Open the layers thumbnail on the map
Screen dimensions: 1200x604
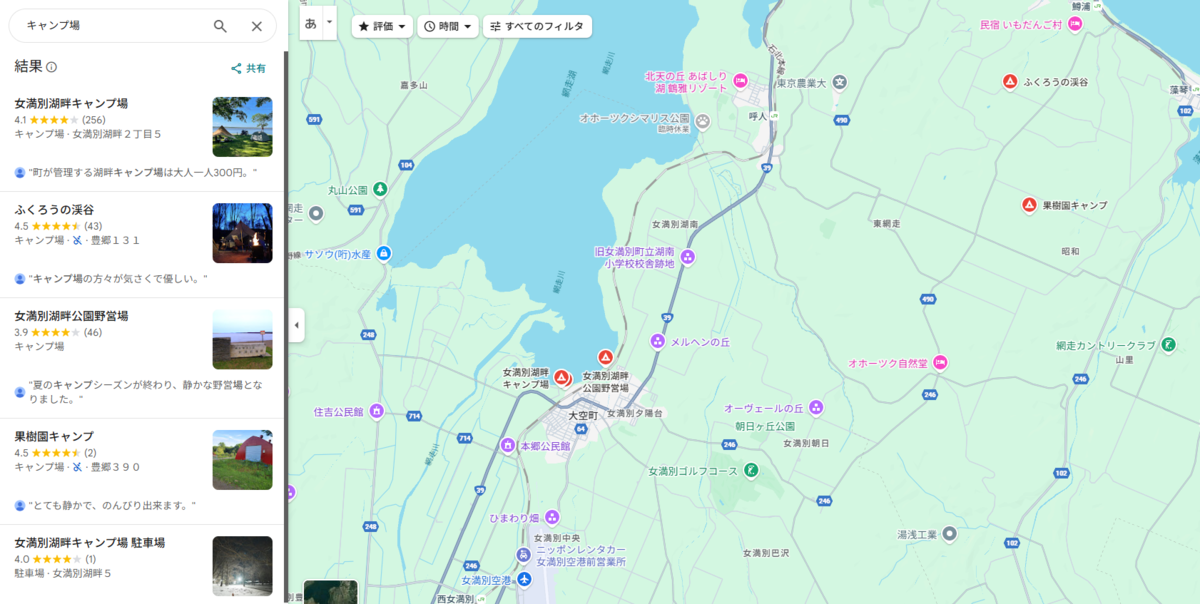pos(330,592)
